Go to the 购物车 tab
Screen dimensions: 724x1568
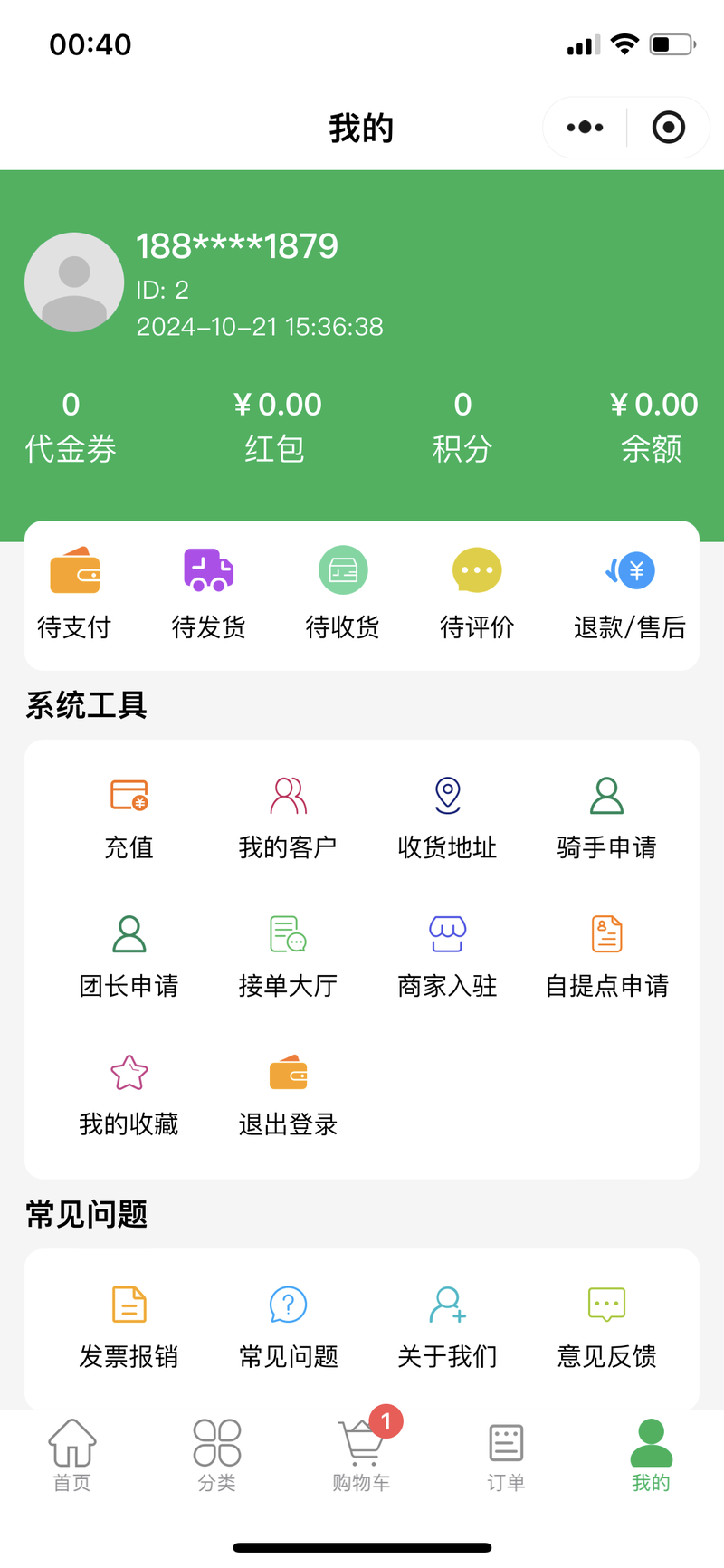click(362, 1455)
